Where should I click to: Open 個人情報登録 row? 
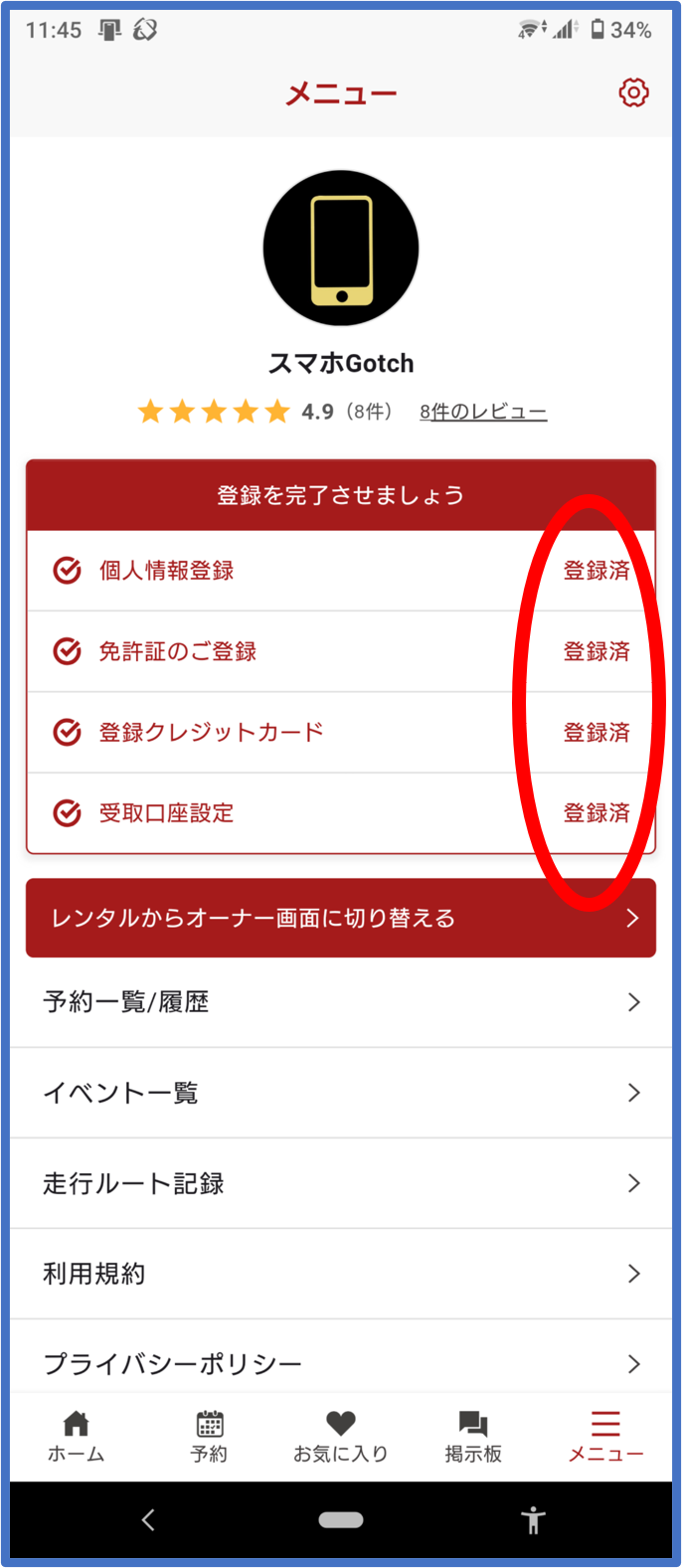(340, 571)
